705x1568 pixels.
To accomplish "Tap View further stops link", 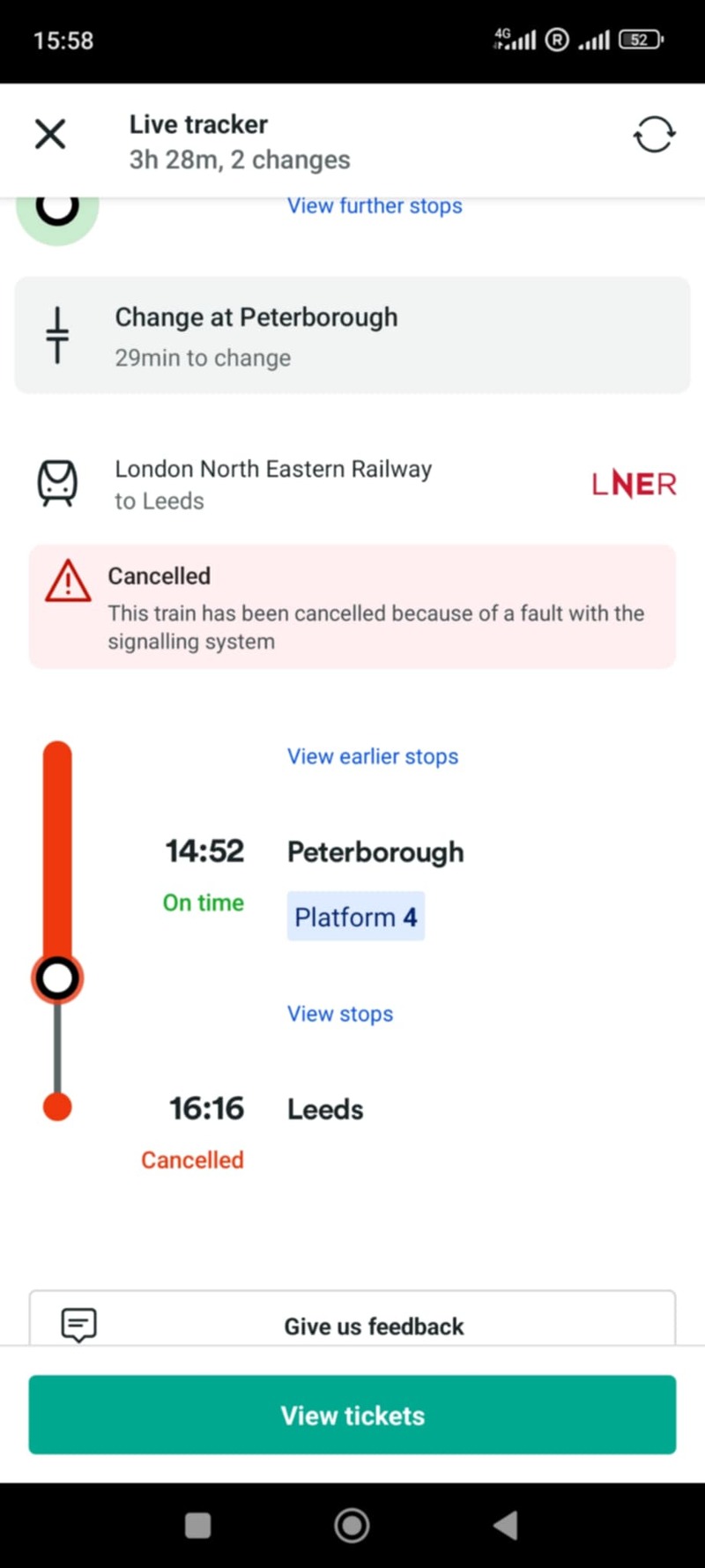I will pyautogui.click(x=375, y=206).
